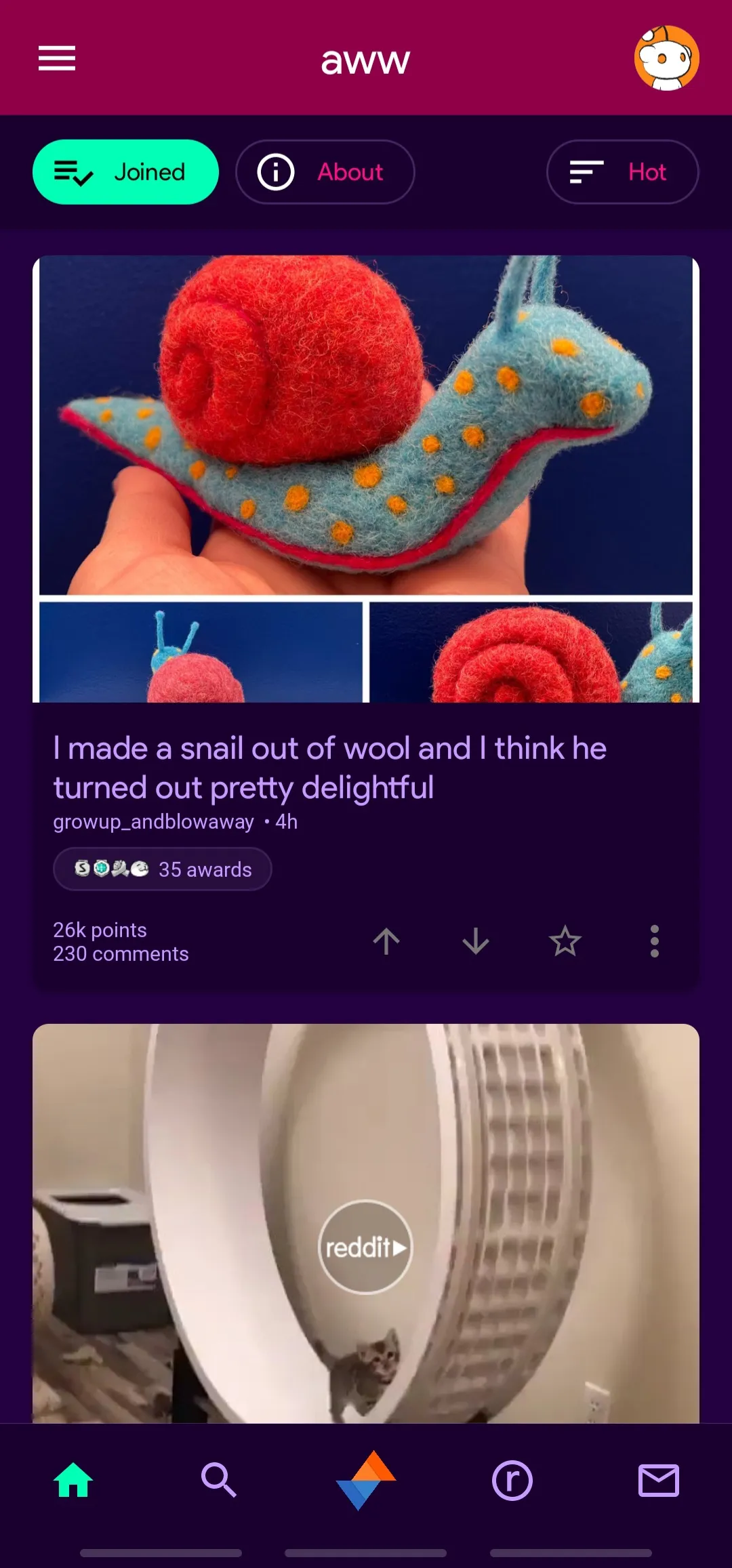
Task: Save the snail post with star
Action: point(565,941)
